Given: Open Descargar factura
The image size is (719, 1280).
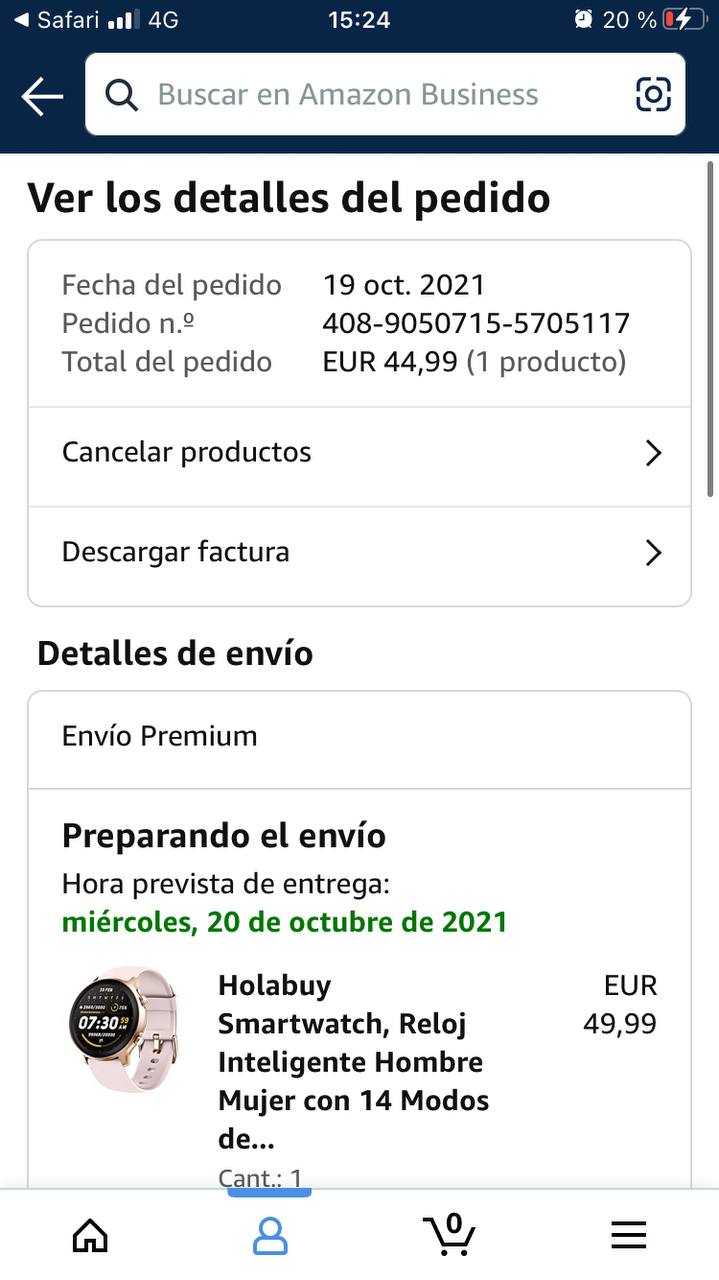Looking at the screenshot, I should (x=359, y=553).
